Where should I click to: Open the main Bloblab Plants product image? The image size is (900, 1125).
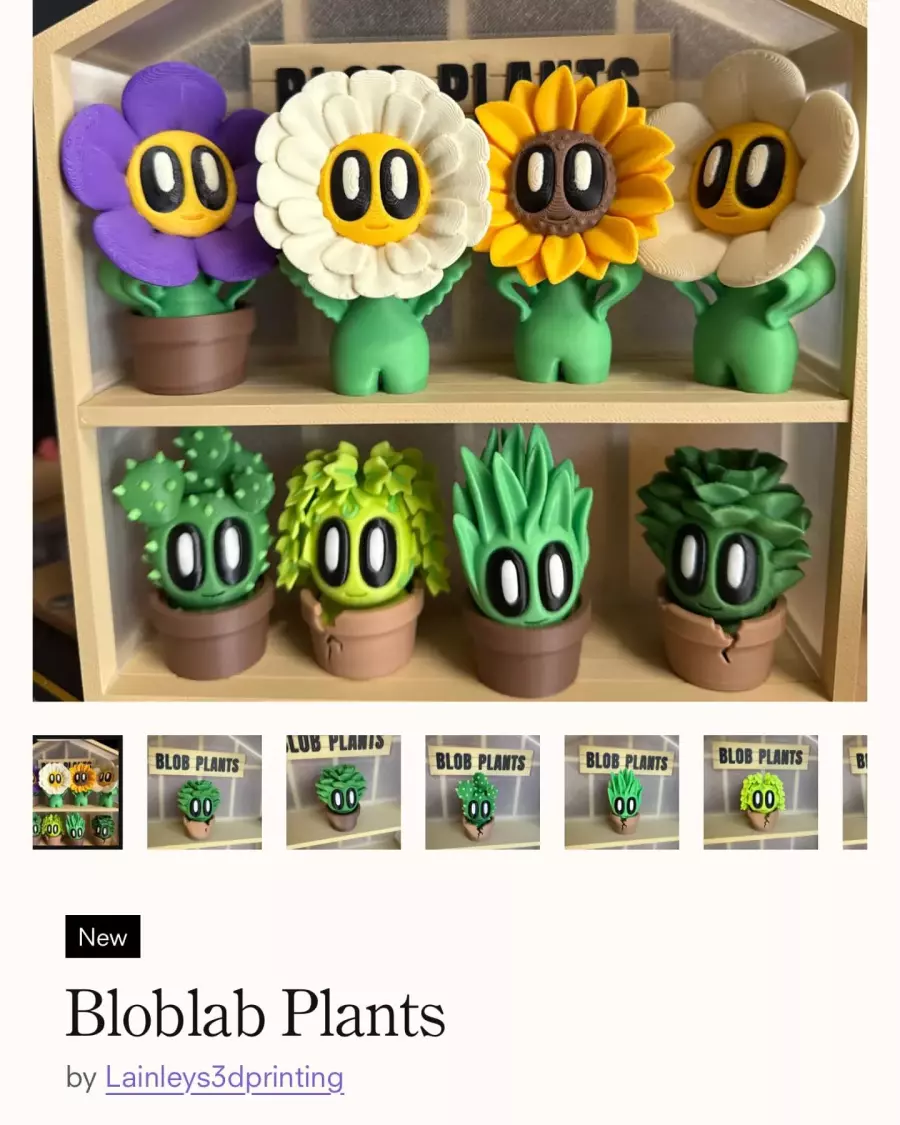click(450, 350)
